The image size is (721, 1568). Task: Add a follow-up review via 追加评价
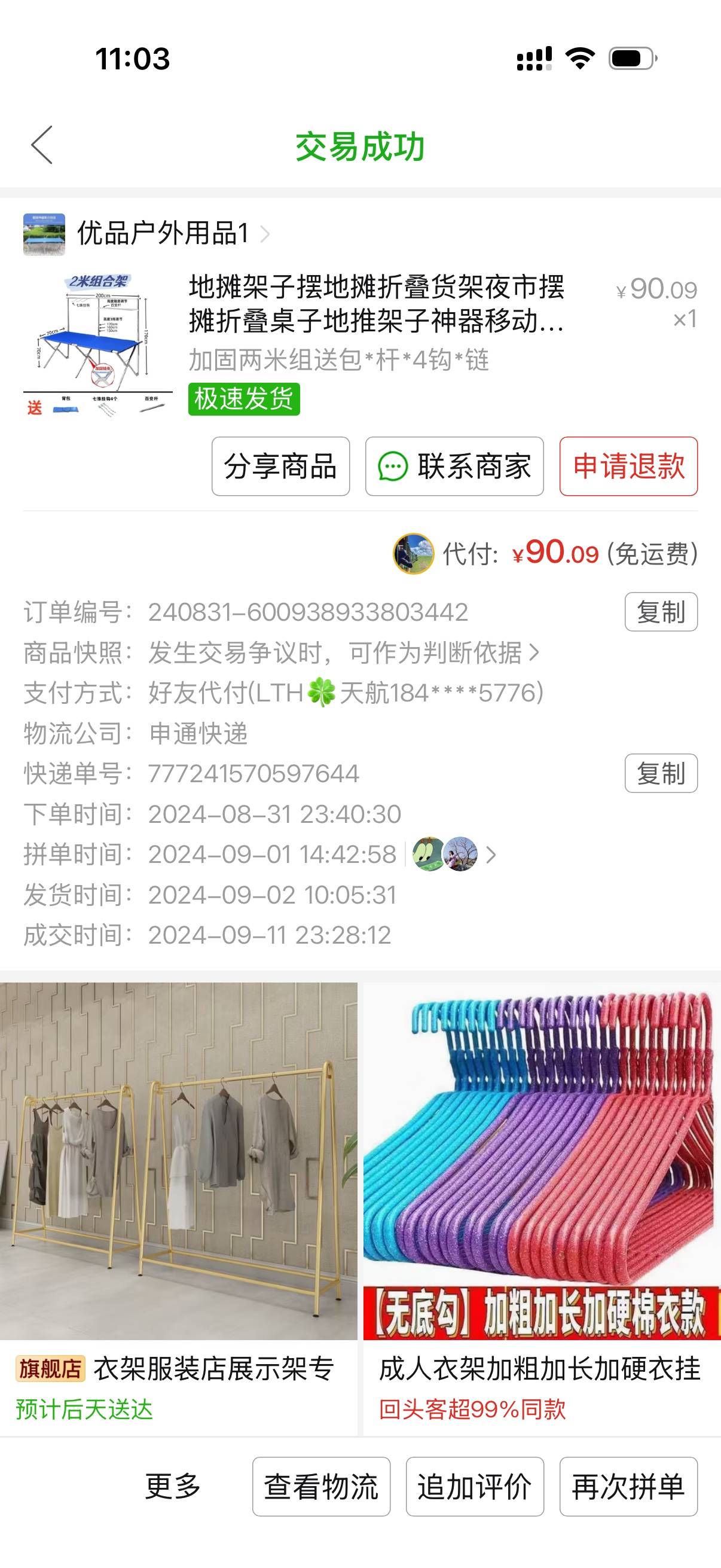tap(475, 1486)
